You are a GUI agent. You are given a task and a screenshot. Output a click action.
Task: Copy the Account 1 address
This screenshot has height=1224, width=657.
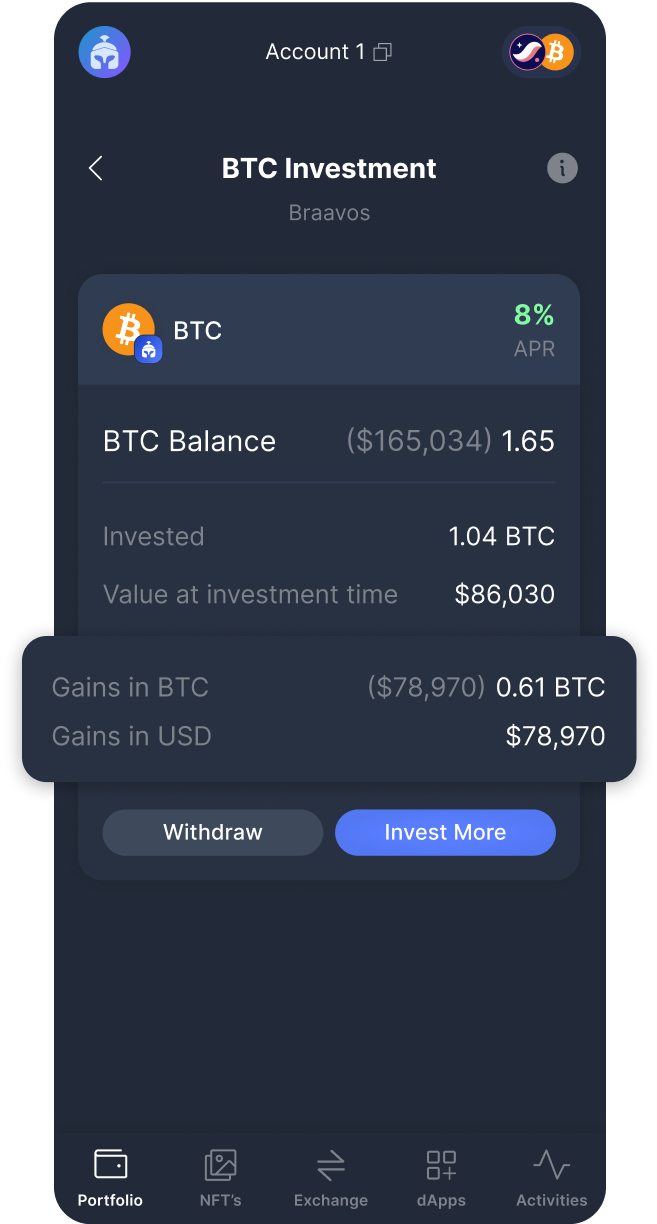coord(382,52)
